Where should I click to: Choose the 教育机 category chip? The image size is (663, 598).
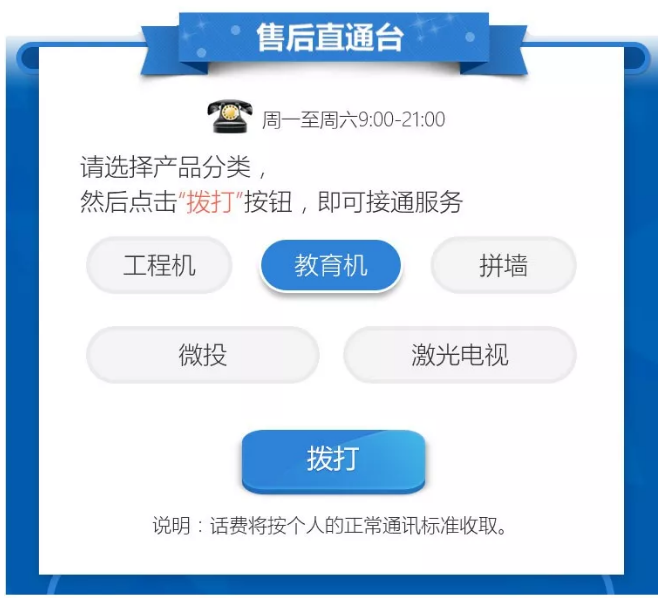point(331,266)
